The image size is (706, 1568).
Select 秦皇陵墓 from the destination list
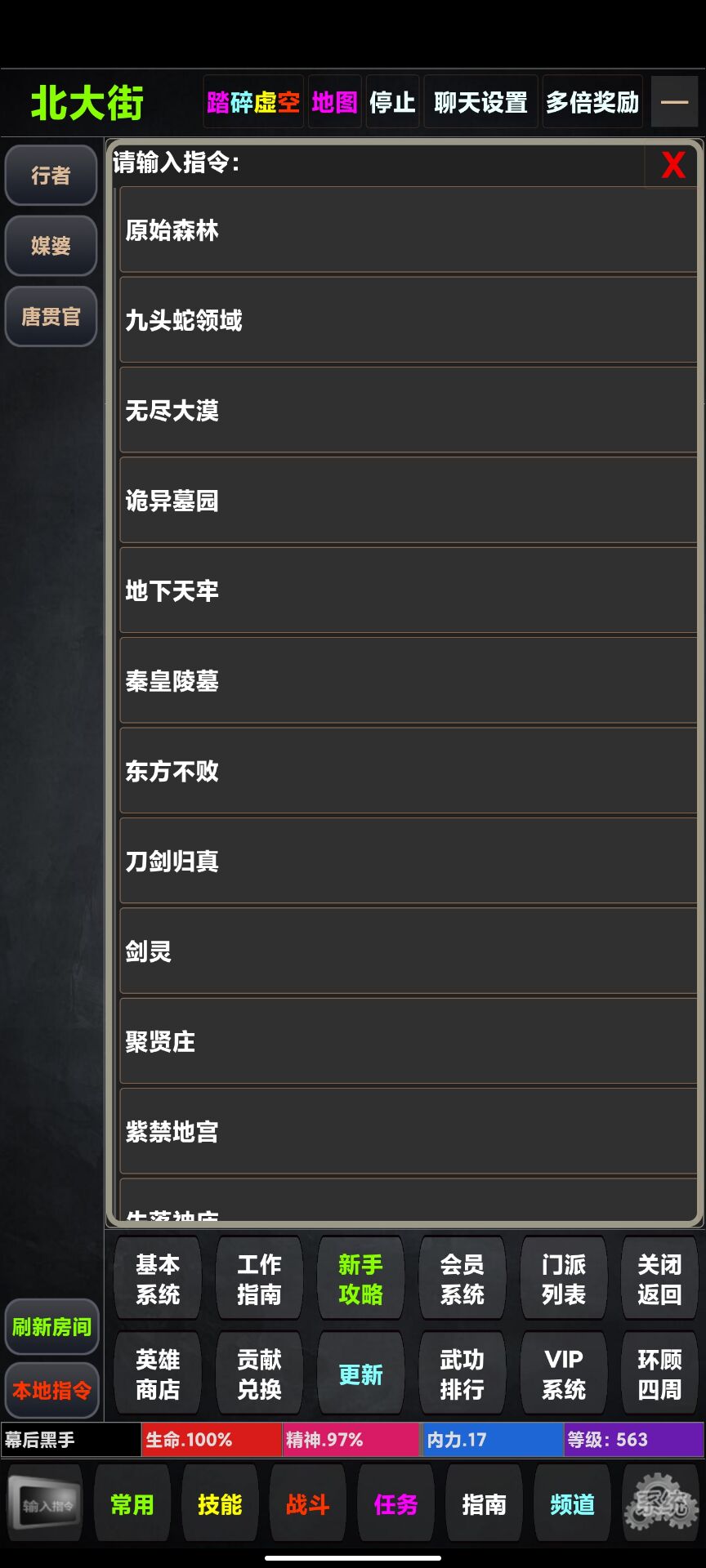(x=406, y=680)
